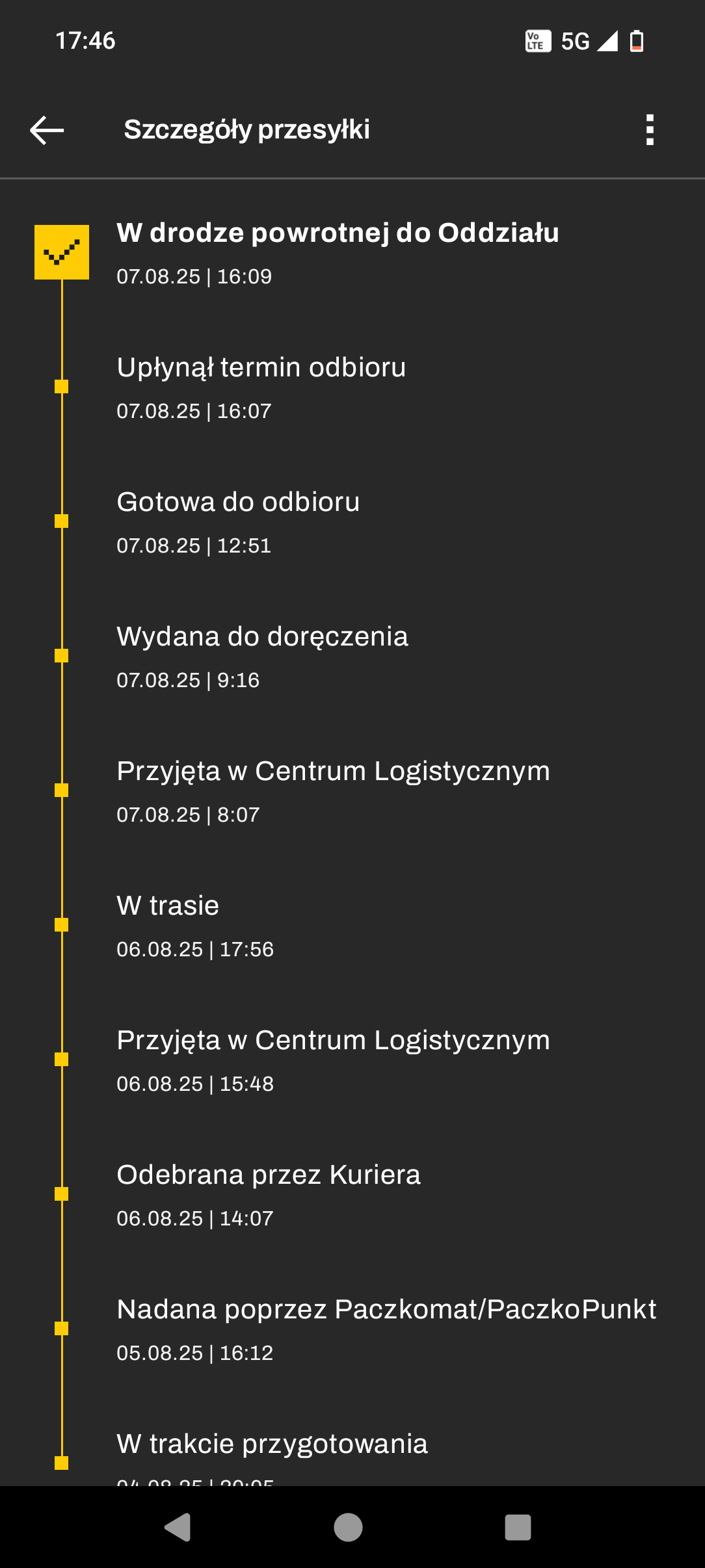Image resolution: width=705 pixels, height=1568 pixels.
Task: Tap the 'Szczegóły przesyłki' title
Action: tap(246, 130)
